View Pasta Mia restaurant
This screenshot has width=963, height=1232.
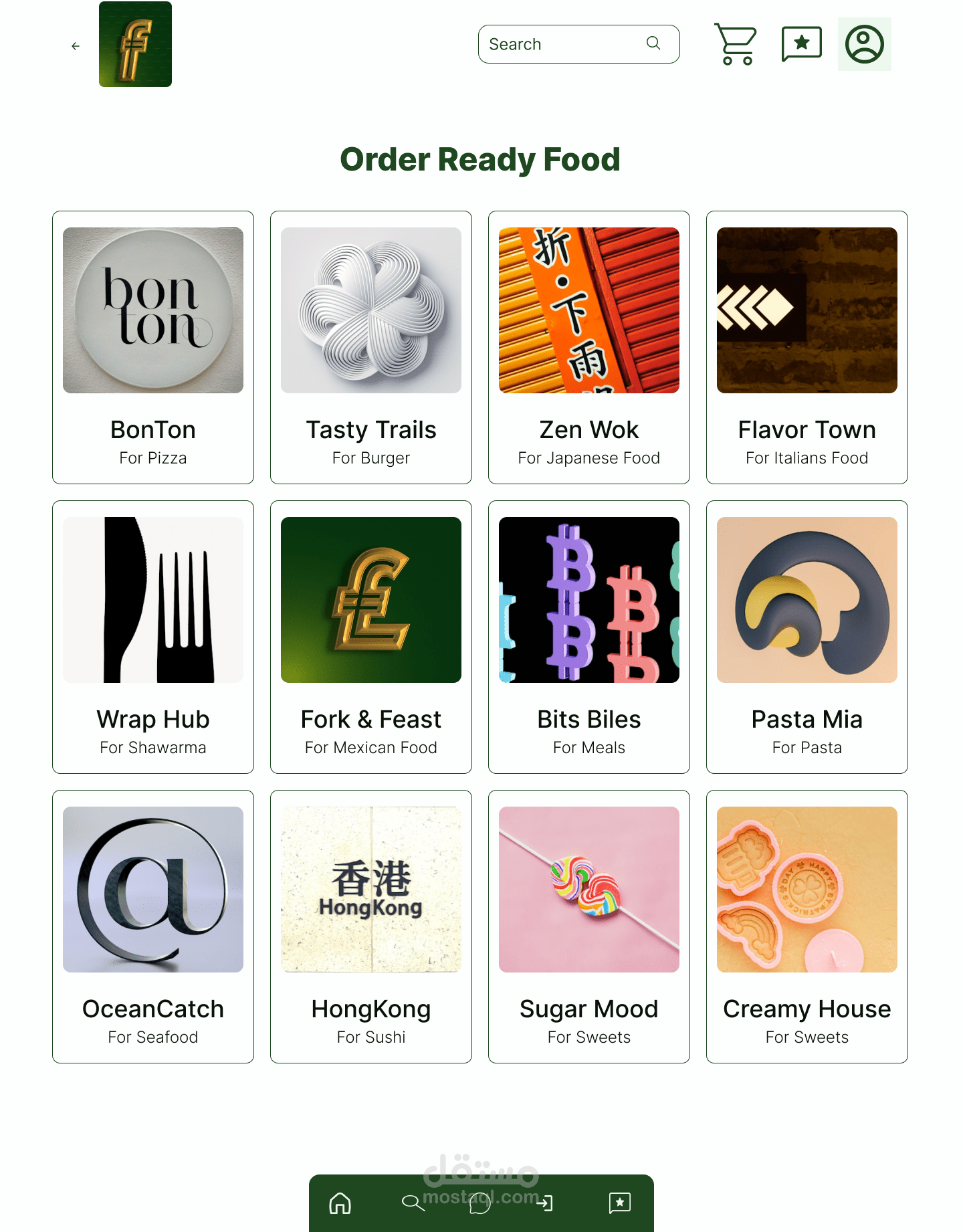click(807, 637)
